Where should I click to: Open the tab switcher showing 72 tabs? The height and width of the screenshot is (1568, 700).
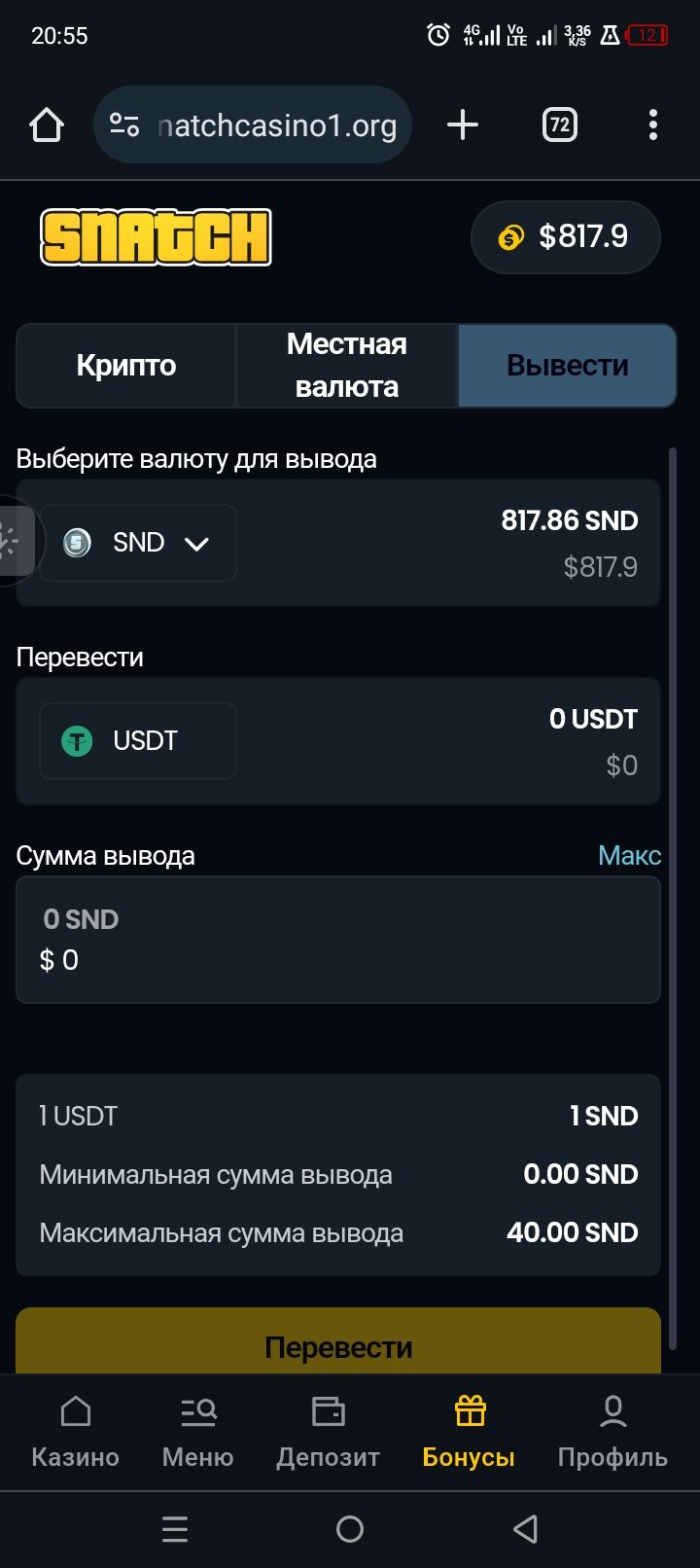pyautogui.click(x=559, y=125)
